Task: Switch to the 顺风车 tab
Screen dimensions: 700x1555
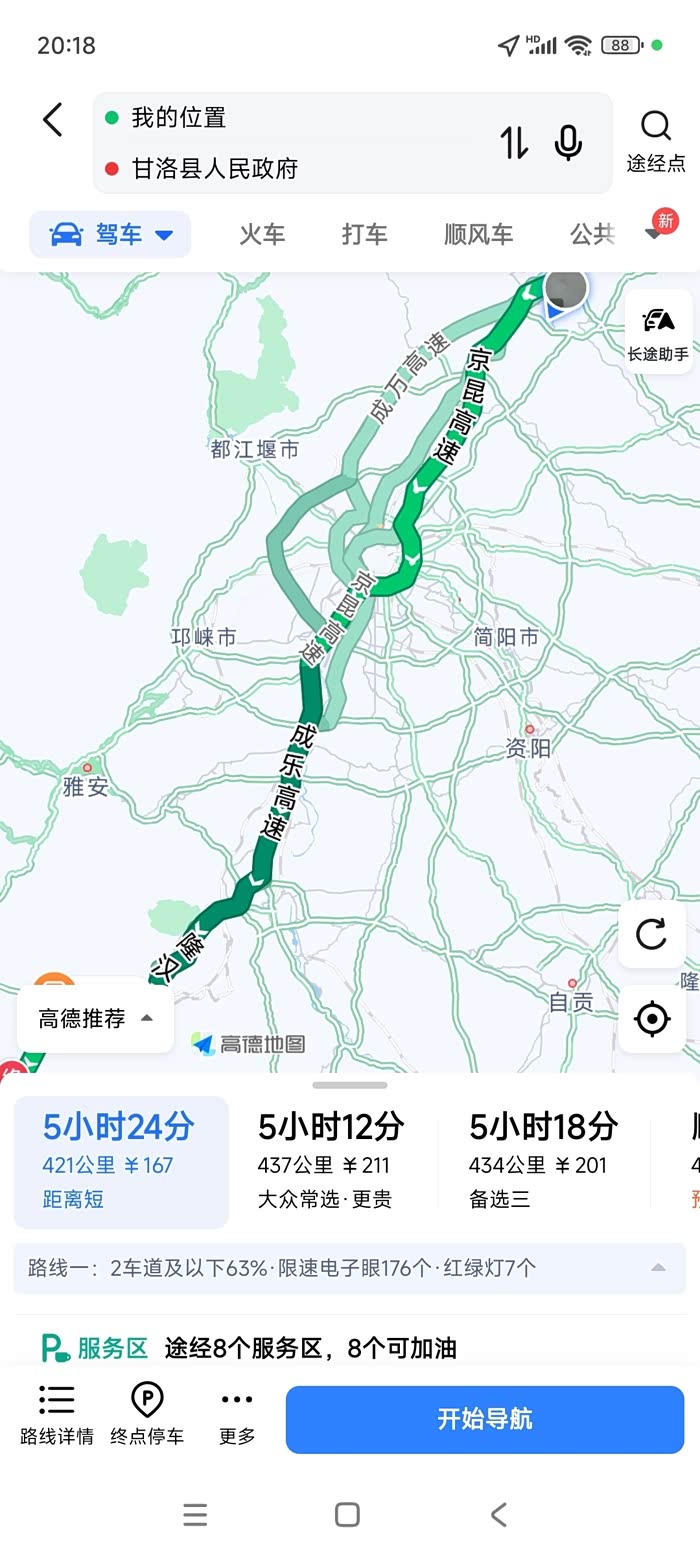Action: tap(478, 235)
